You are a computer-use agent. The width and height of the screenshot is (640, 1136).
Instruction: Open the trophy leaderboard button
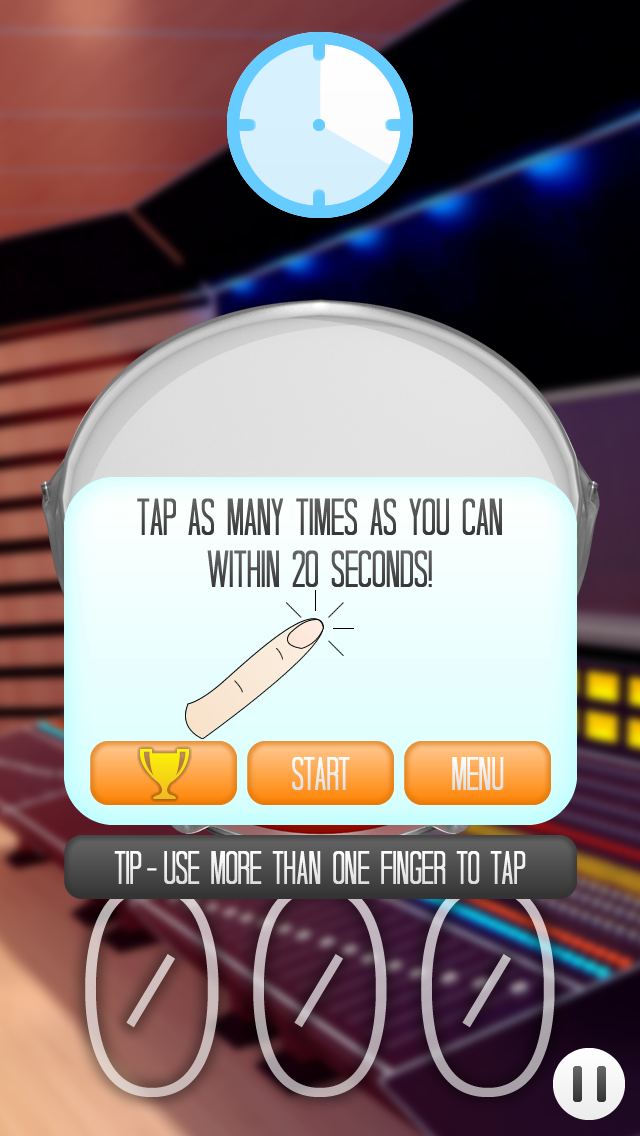point(163,773)
